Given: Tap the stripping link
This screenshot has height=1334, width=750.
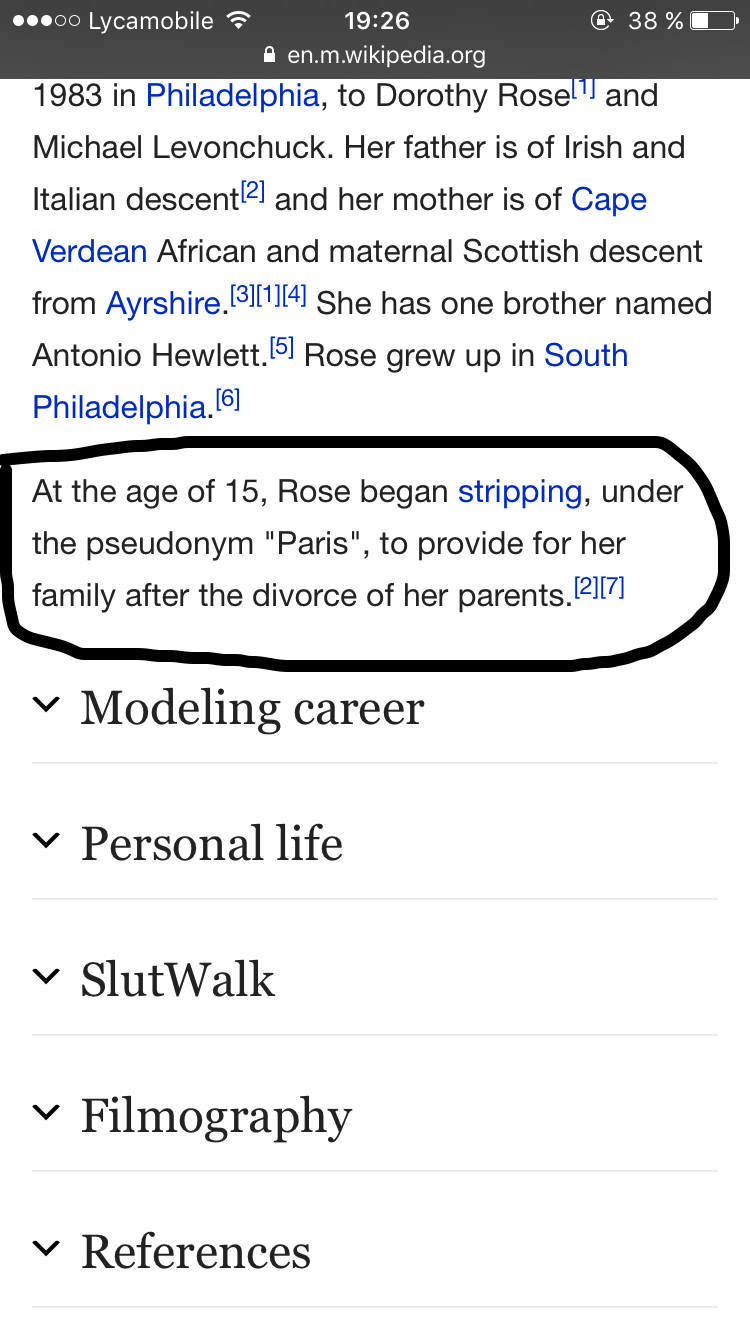Looking at the screenshot, I should (x=520, y=492).
